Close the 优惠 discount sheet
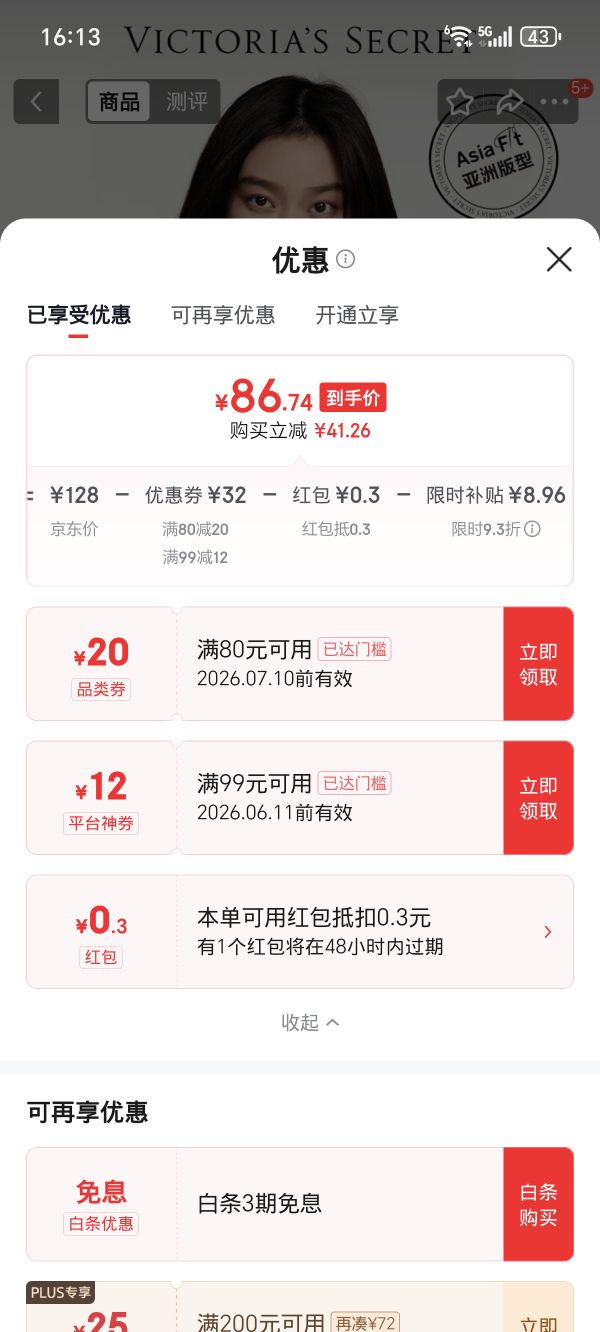600x1332 pixels. tap(559, 260)
